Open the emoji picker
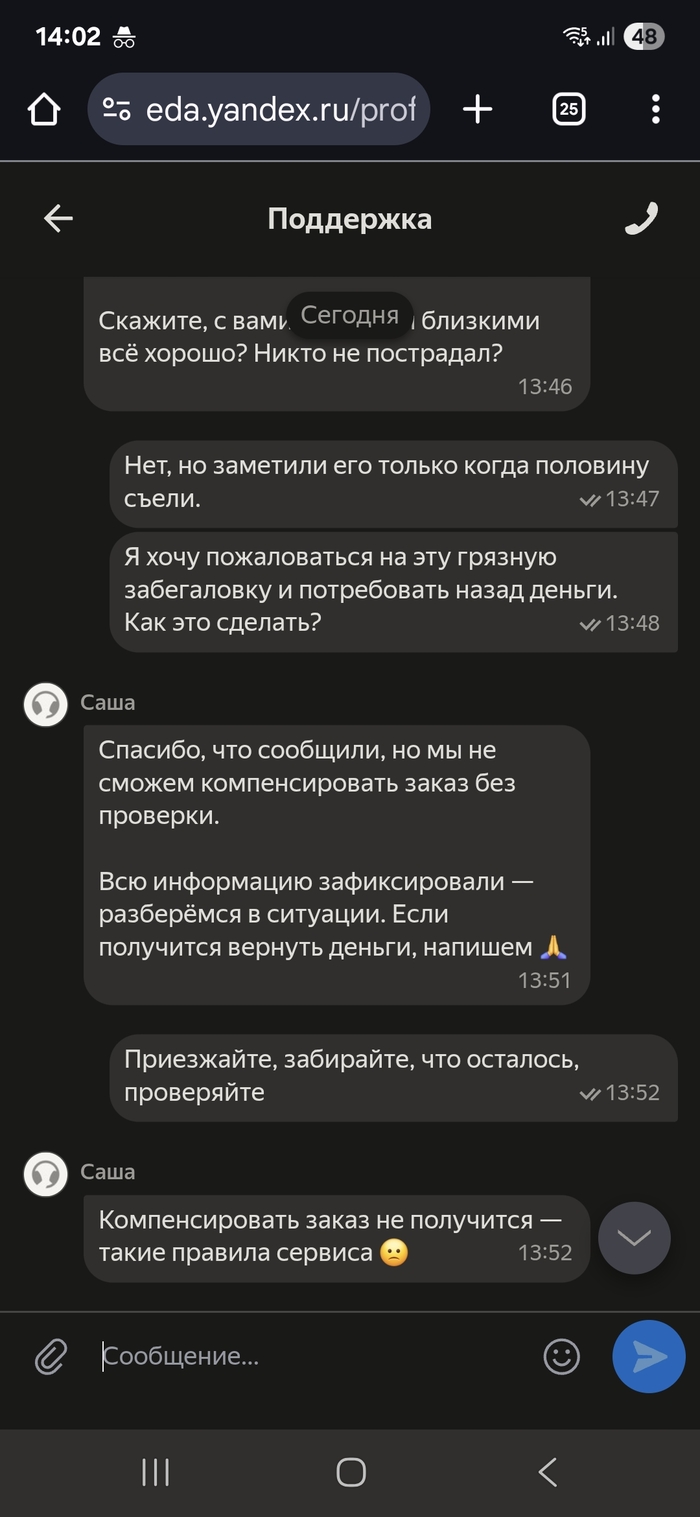This screenshot has width=700, height=1517. click(x=561, y=1356)
